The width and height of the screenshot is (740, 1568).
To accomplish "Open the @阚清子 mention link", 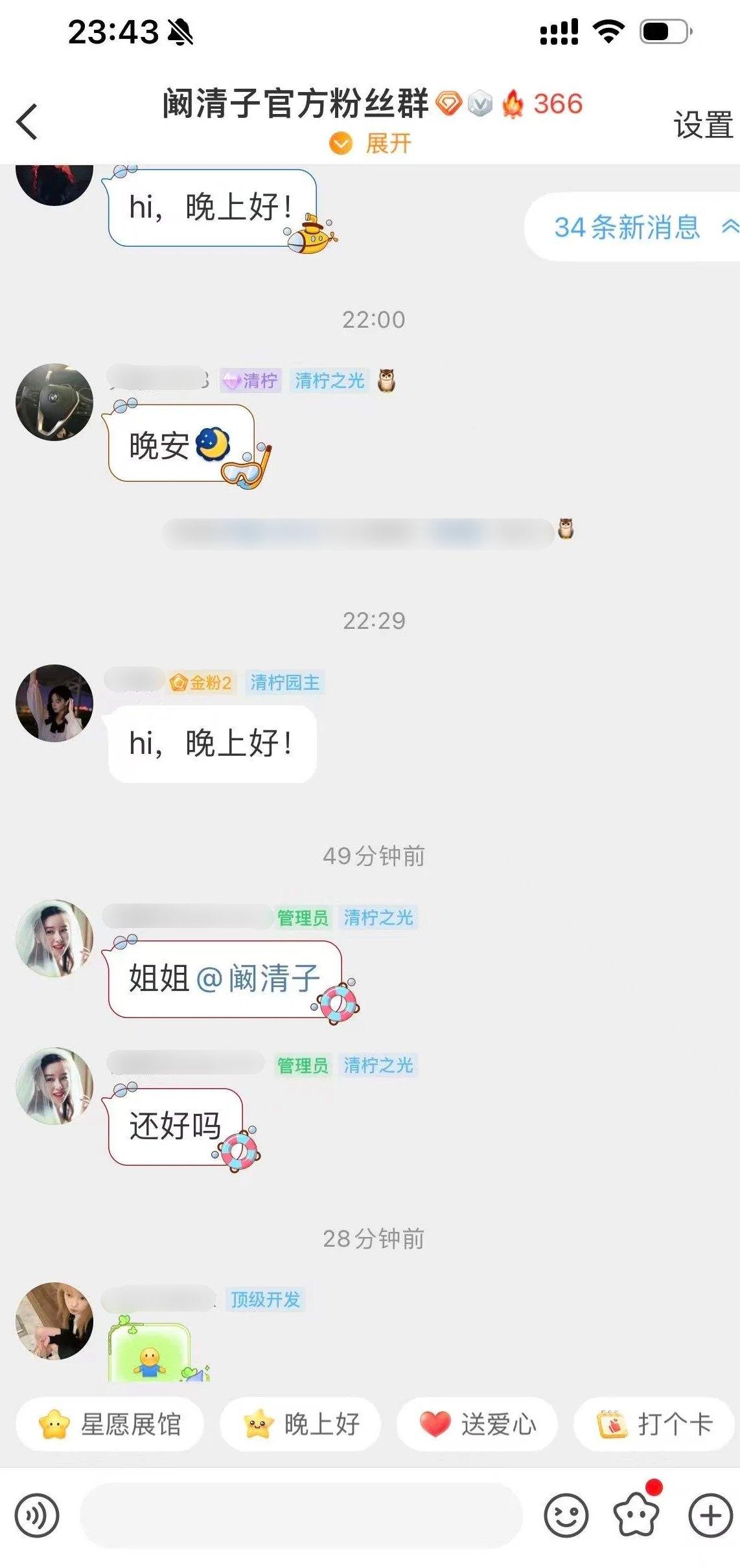I will click(258, 978).
